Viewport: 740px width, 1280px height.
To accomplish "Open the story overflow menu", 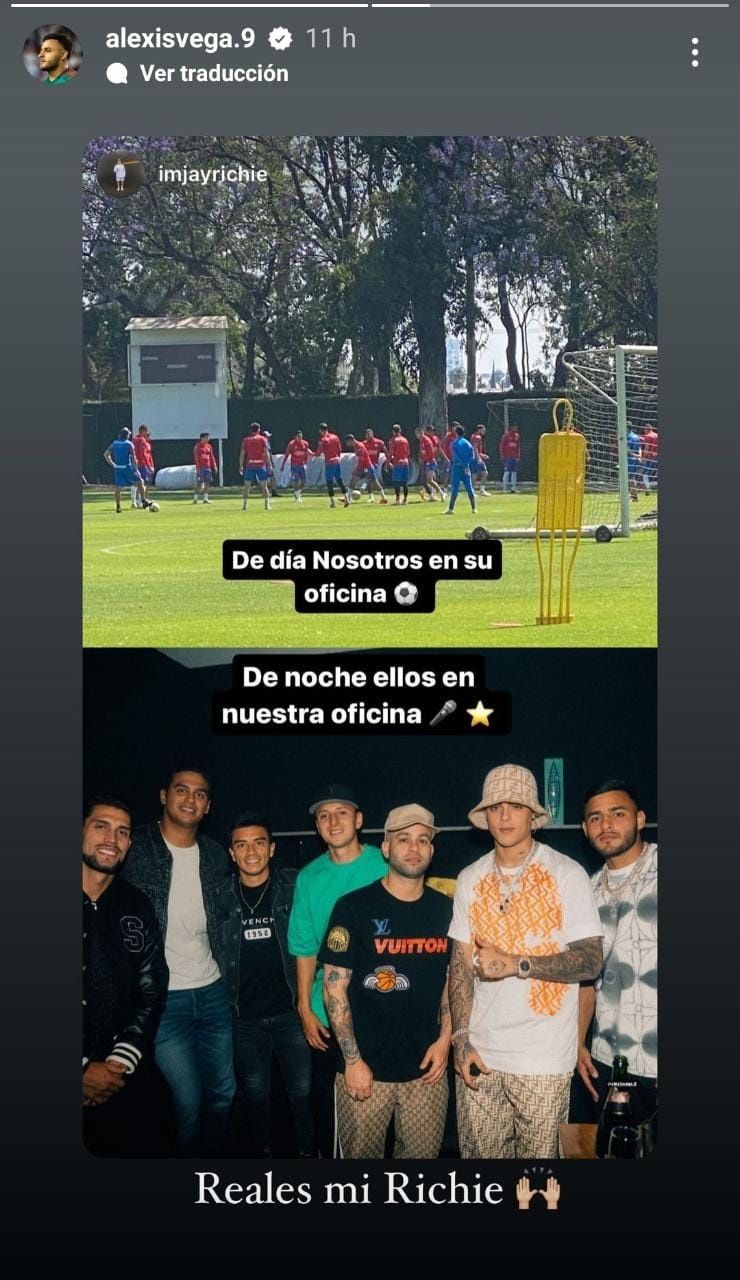I will [x=694, y=53].
